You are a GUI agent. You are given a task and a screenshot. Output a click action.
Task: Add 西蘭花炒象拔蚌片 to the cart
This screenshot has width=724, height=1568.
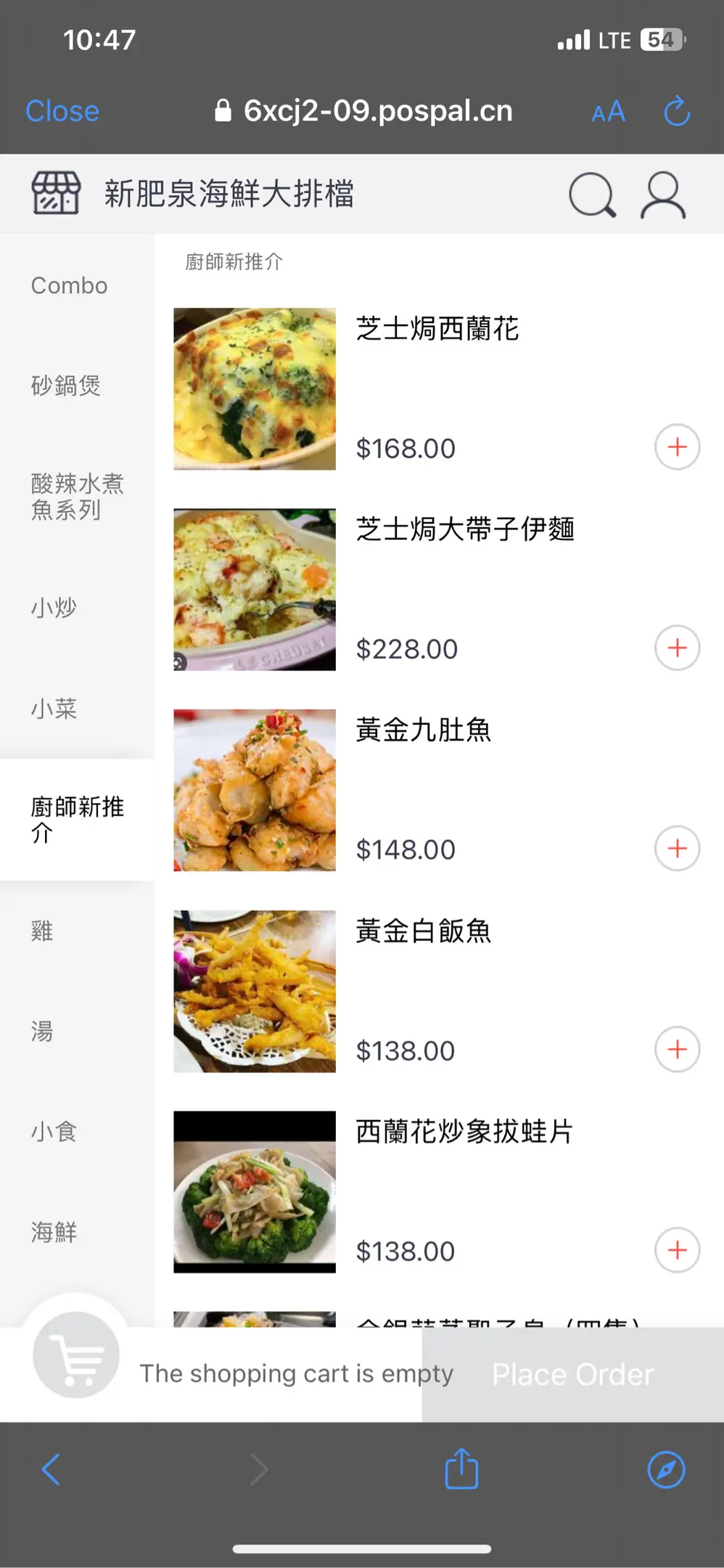677,1249
